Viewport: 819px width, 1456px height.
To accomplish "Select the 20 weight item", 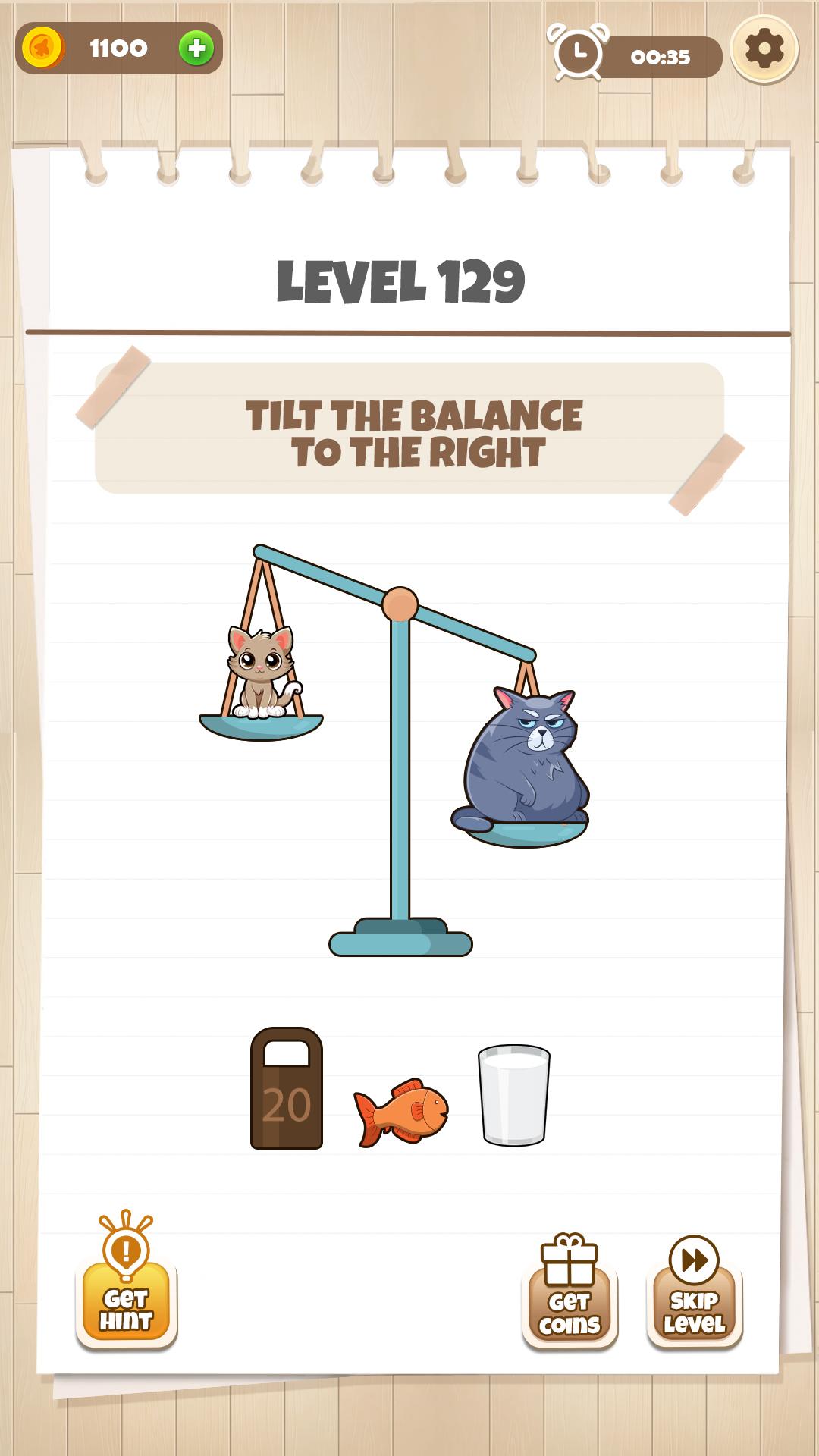I will click(x=287, y=1088).
